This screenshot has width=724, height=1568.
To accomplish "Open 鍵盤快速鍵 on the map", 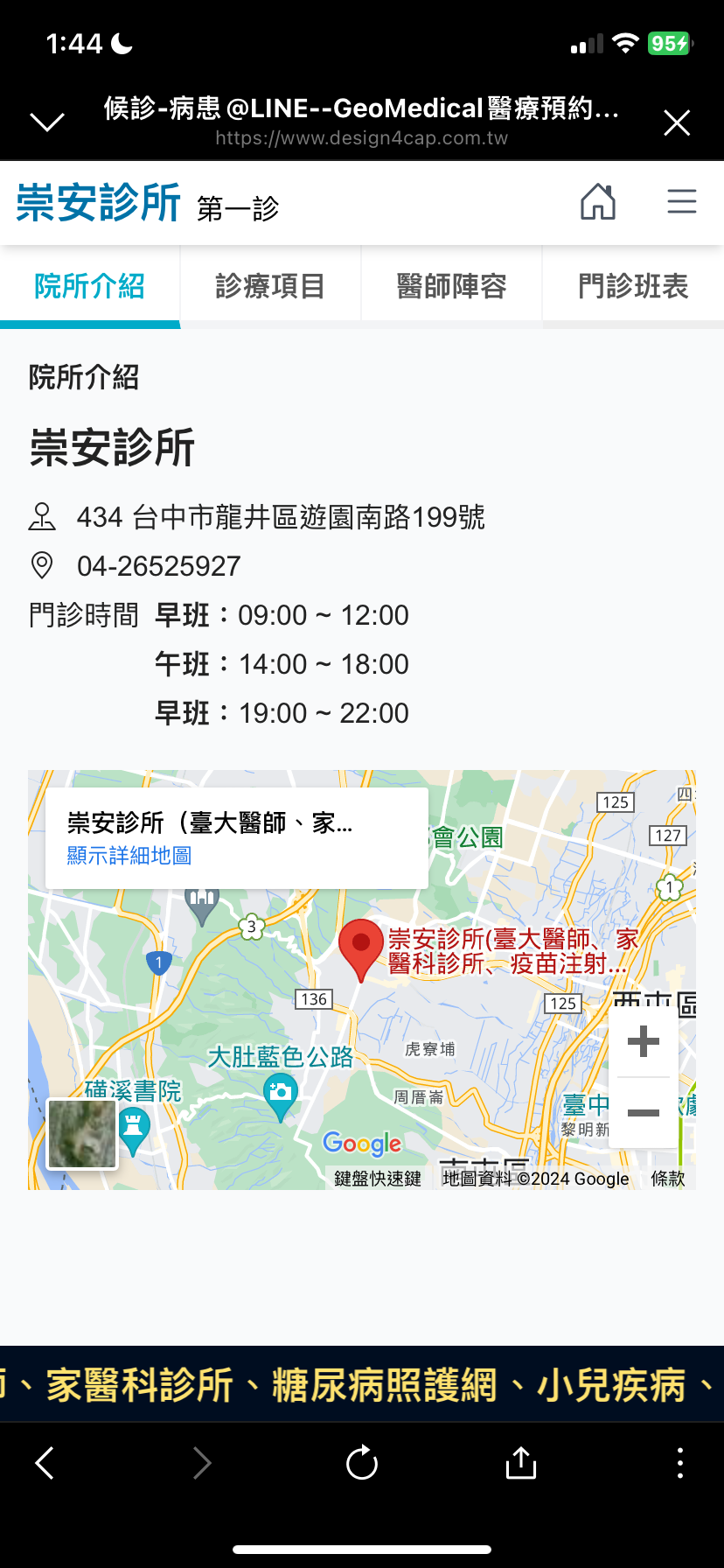I will [378, 1179].
